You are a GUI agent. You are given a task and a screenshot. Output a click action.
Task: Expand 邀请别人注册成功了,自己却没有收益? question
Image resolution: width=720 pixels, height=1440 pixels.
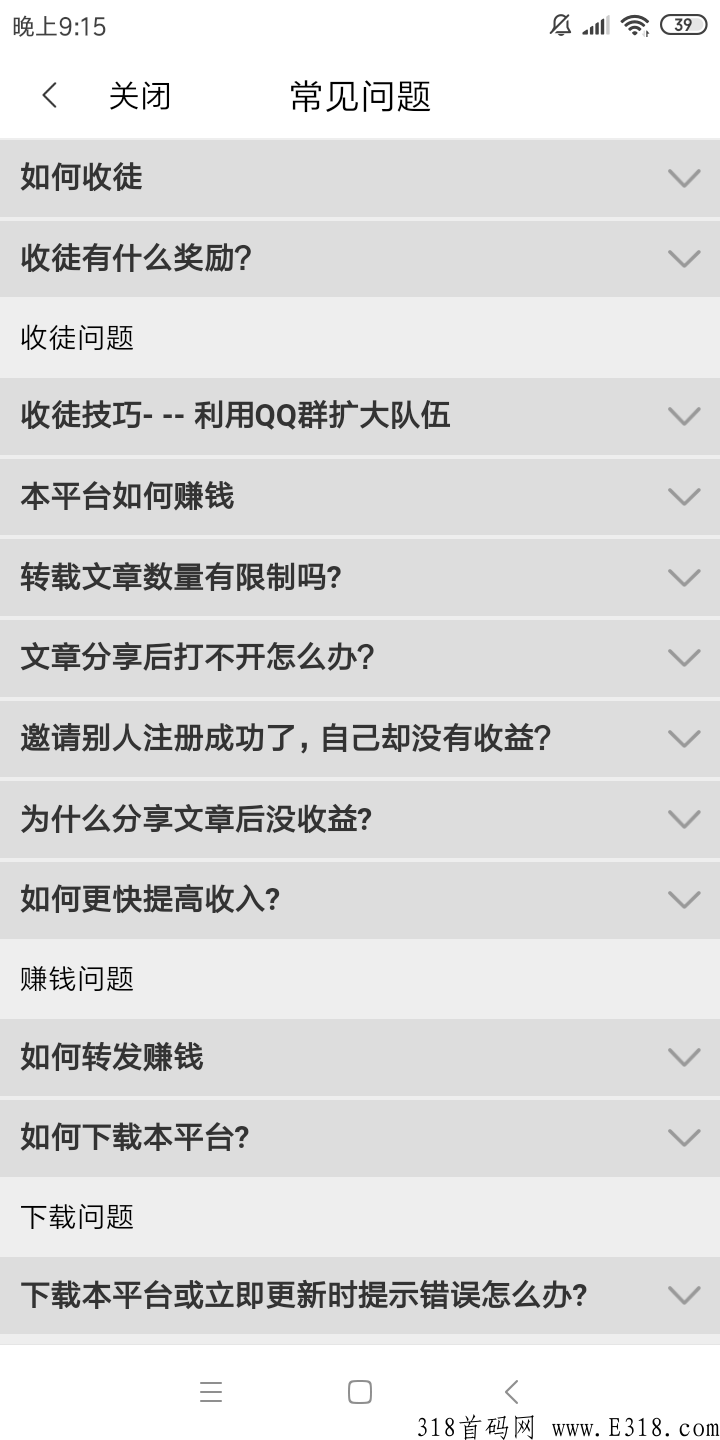pyautogui.click(x=360, y=739)
